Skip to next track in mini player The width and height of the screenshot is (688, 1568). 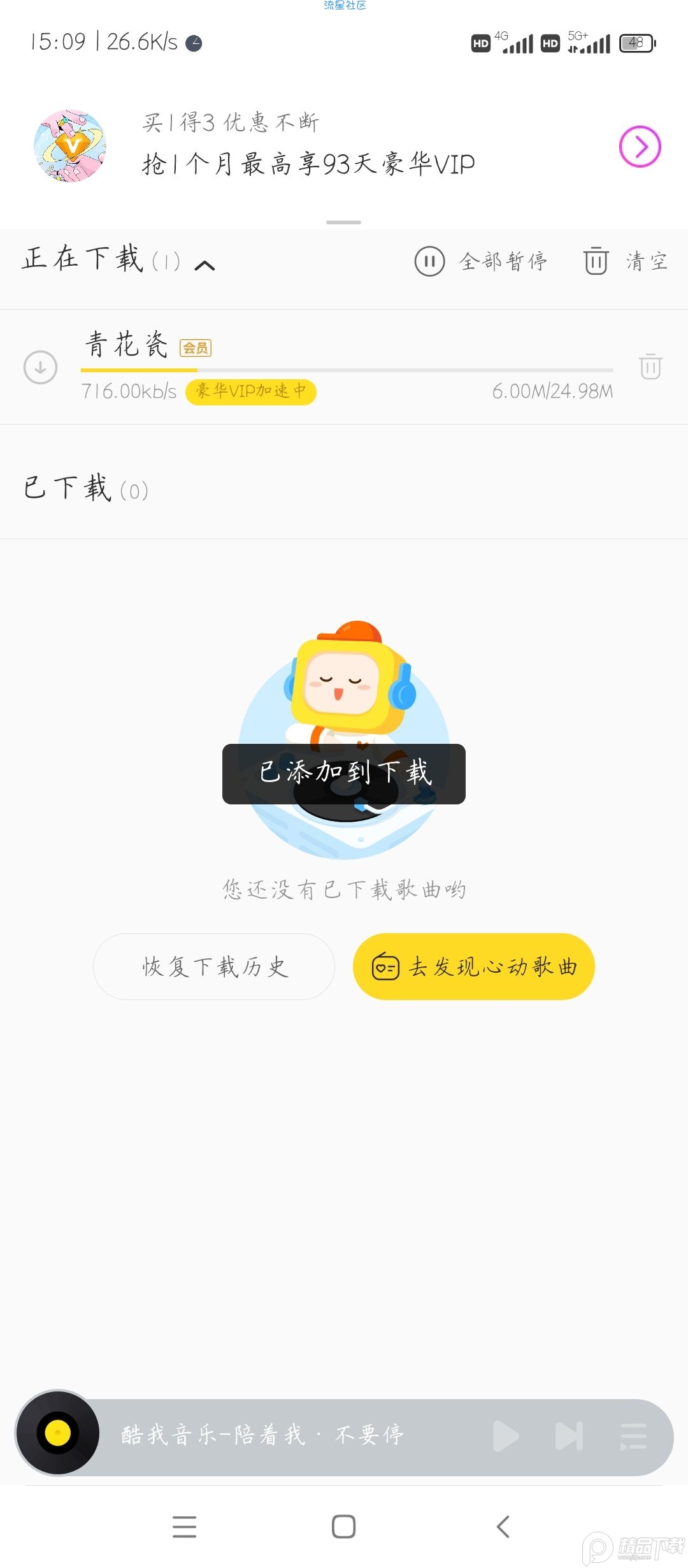click(569, 1434)
